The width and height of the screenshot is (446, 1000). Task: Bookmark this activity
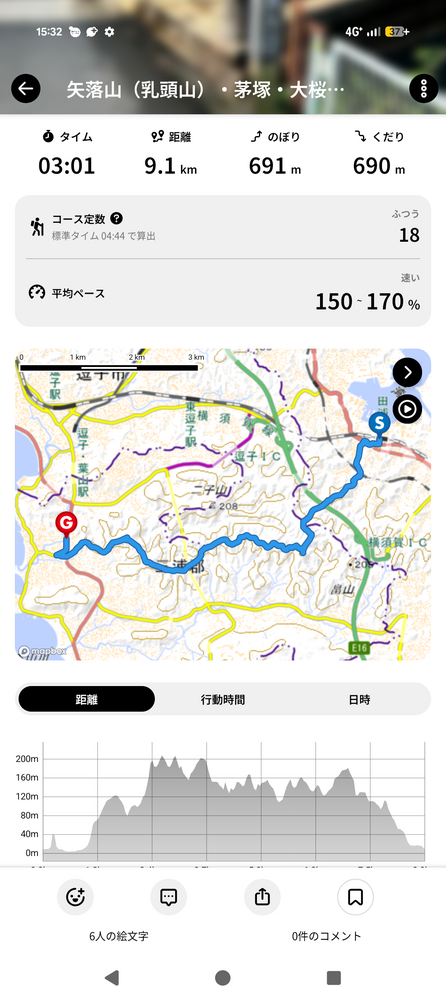pos(355,897)
